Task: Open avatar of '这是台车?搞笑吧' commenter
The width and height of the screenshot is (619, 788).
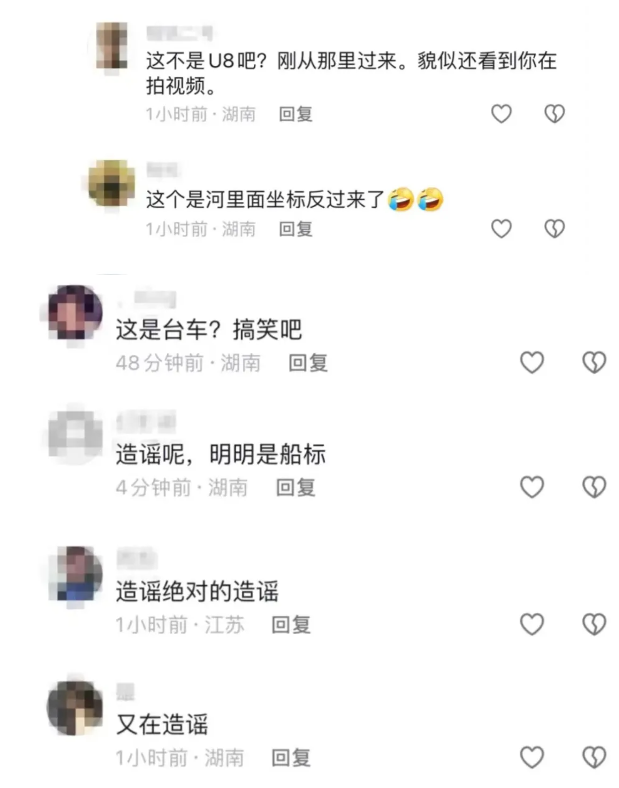Action: point(75,312)
